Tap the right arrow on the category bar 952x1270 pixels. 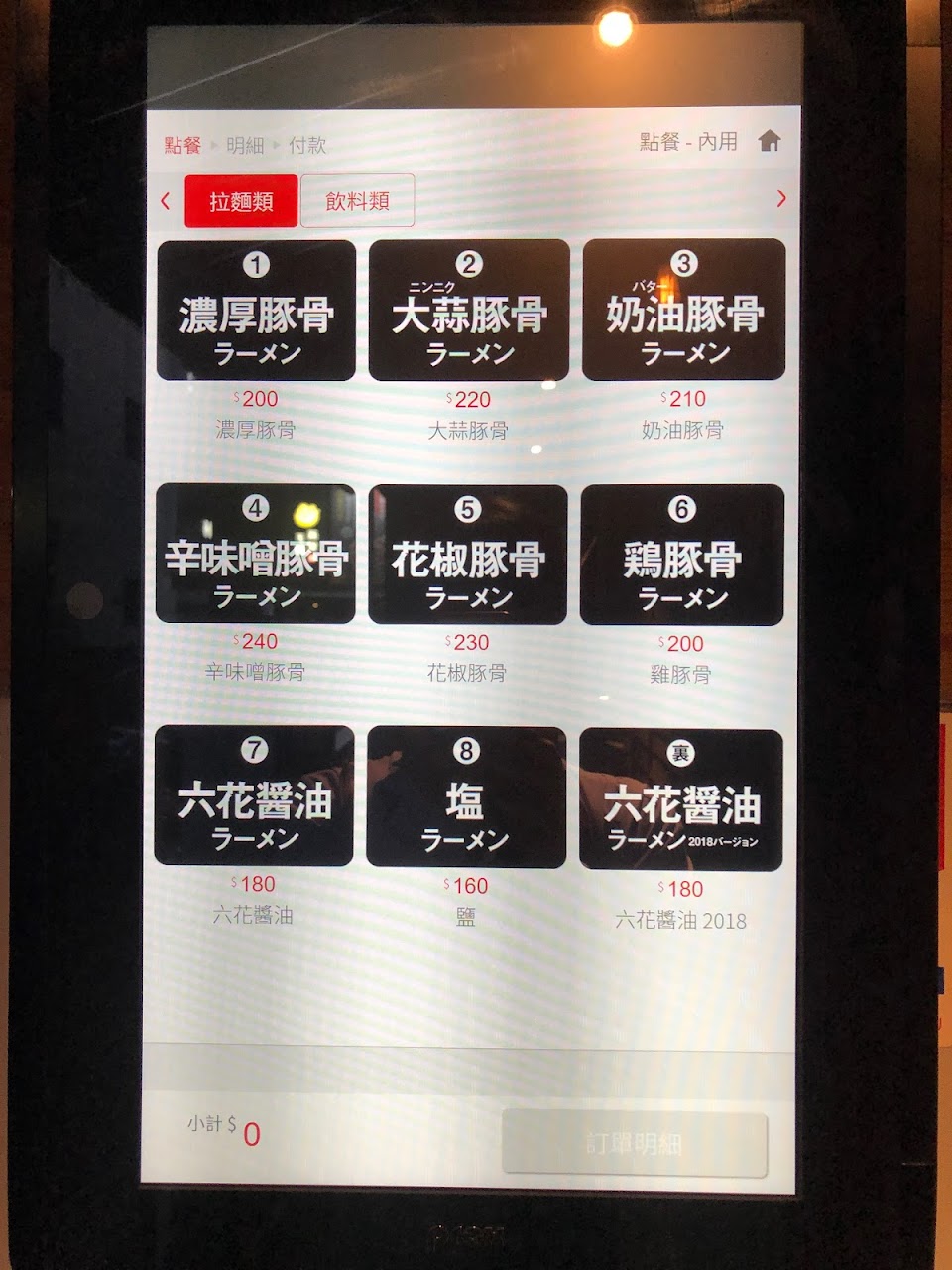781,198
